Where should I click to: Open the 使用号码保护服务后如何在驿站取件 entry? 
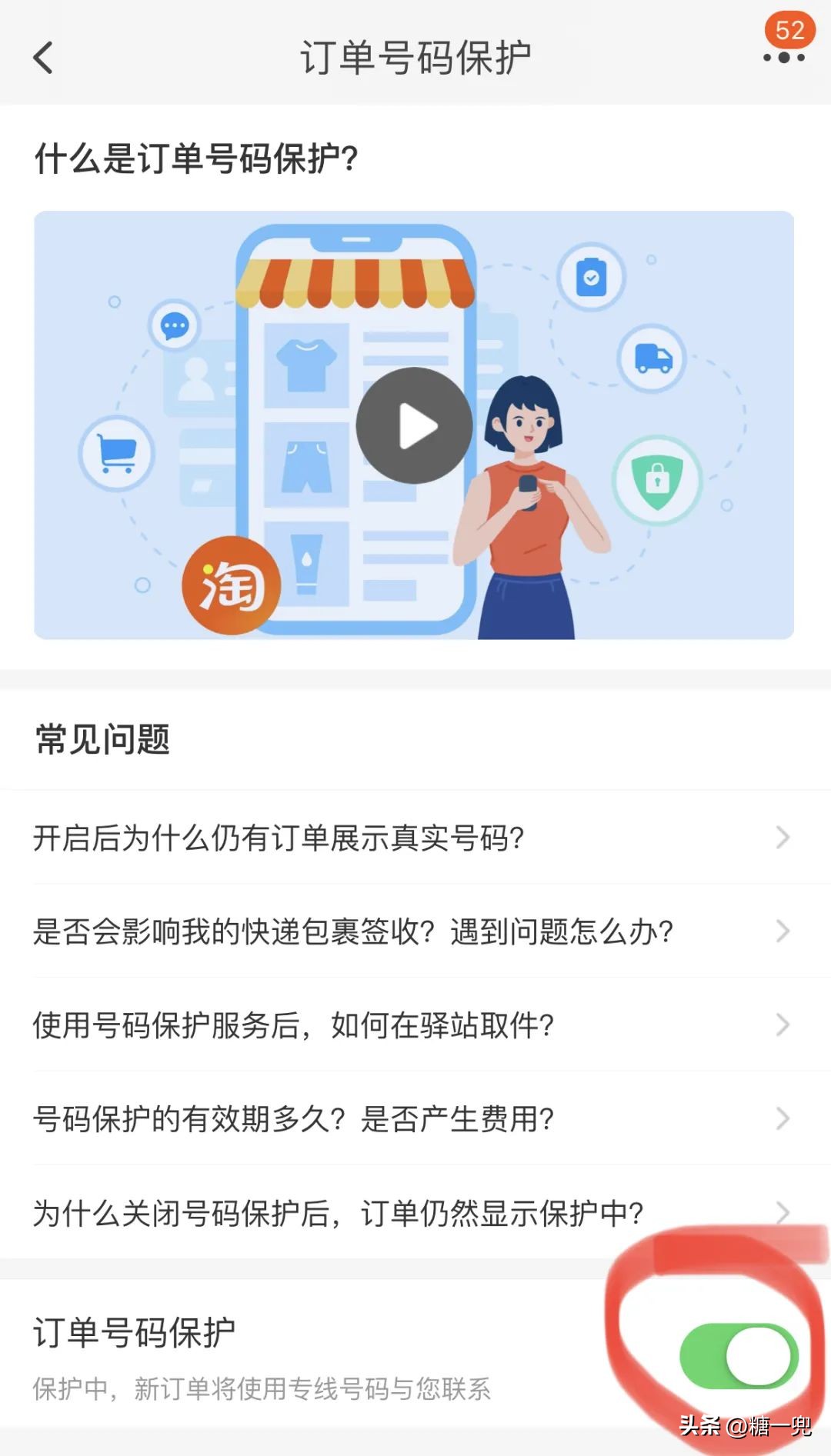415,1025
